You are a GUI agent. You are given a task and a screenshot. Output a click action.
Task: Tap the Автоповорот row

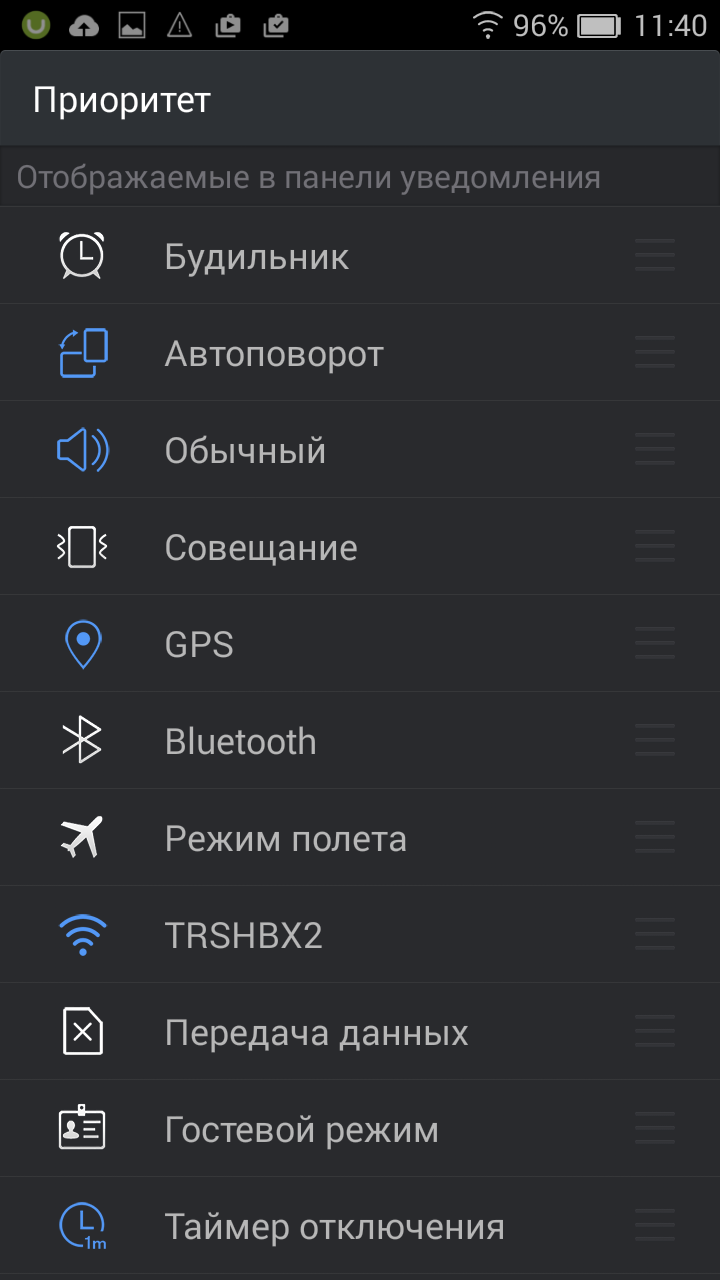[360, 353]
